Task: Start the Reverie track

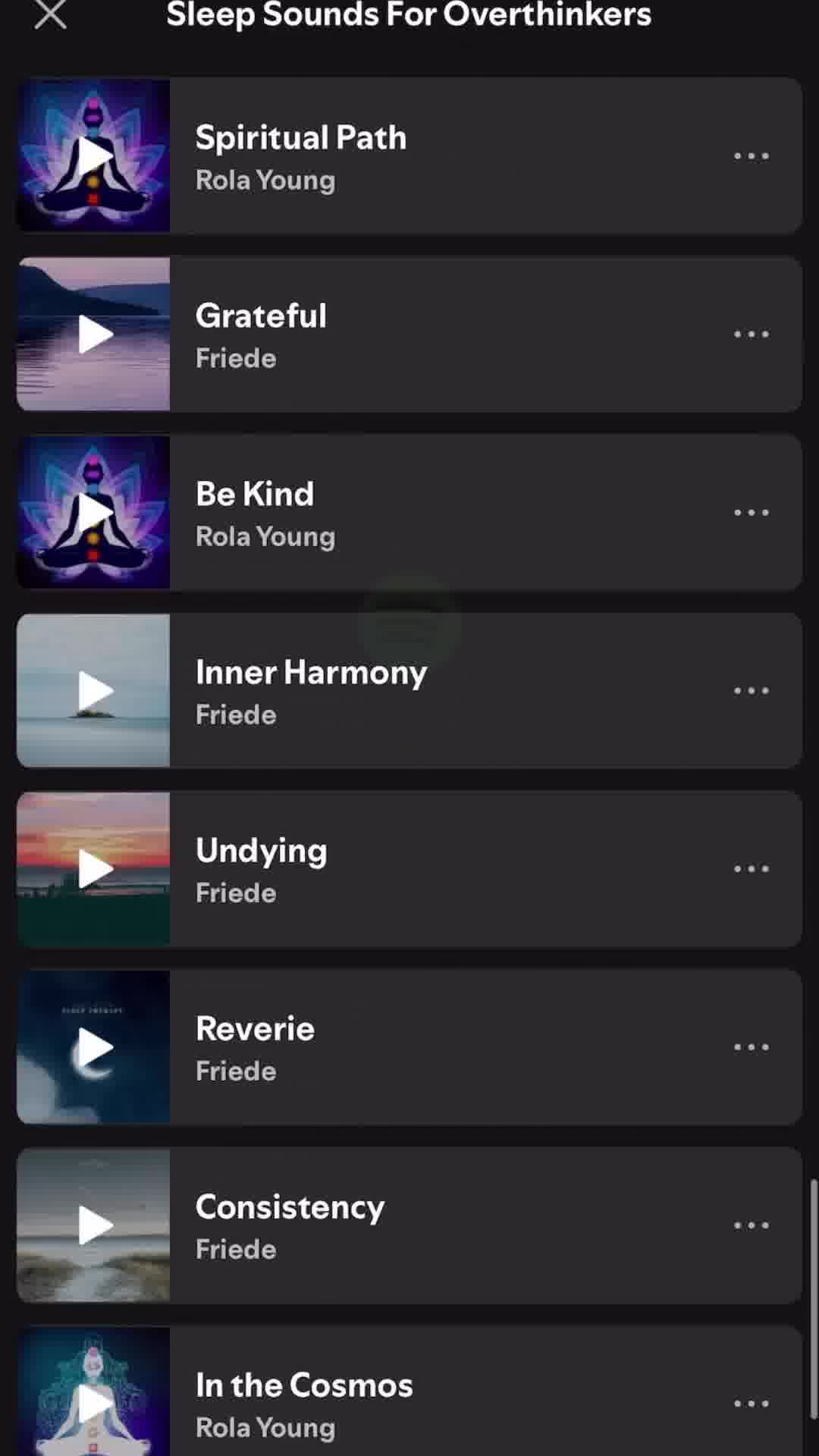Action: (x=94, y=1047)
